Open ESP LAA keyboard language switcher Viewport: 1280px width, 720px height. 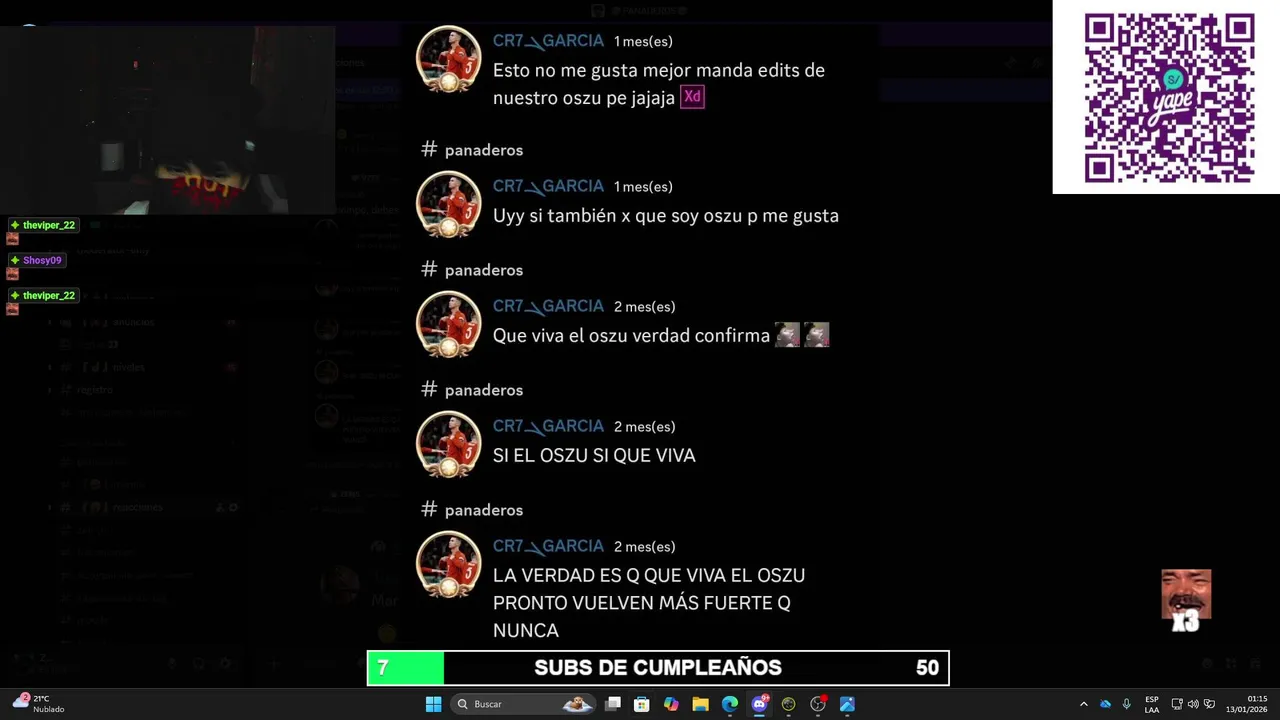1152,704
